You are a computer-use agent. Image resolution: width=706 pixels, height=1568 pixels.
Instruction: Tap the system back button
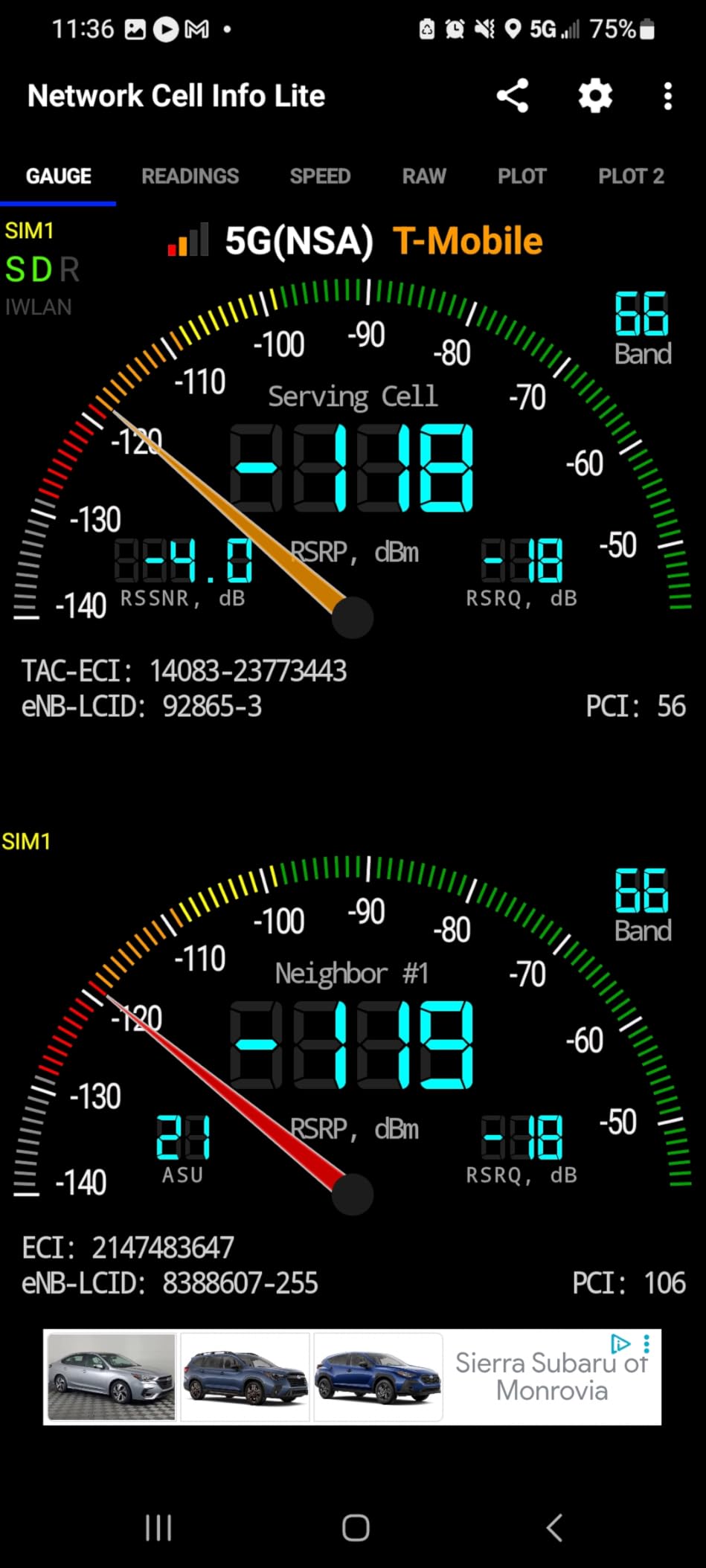pyautogui.click(x=554, y=1528)
